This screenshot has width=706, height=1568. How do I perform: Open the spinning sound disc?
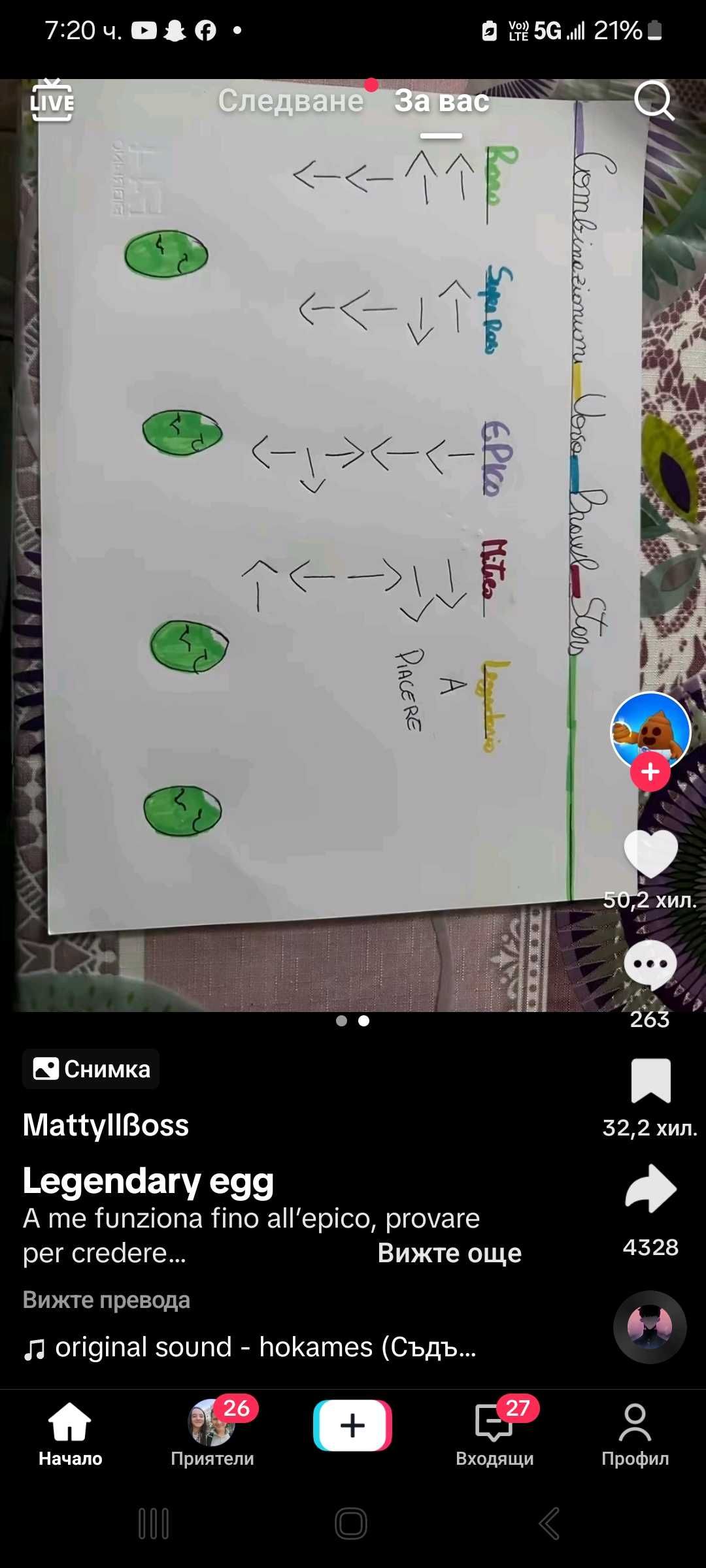pyautogui.click(x=649, y=1326)
